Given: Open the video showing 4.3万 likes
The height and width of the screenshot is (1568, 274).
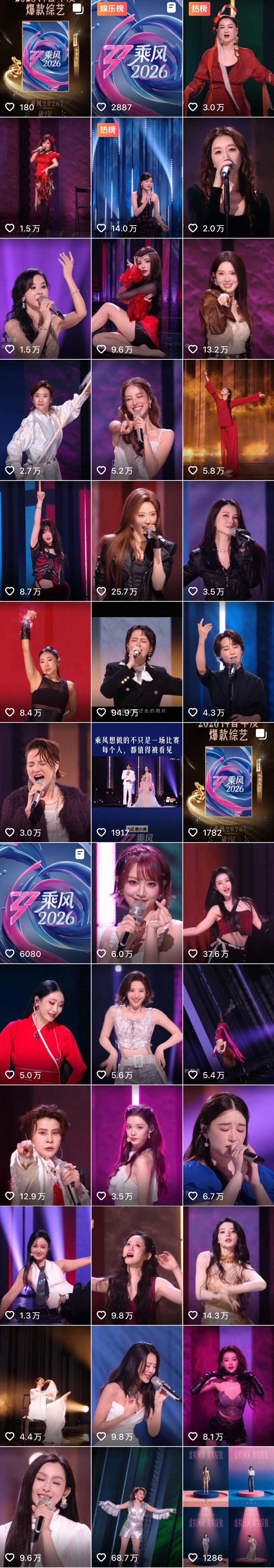Looking at the screenshot, I should (x=228, y=662).
